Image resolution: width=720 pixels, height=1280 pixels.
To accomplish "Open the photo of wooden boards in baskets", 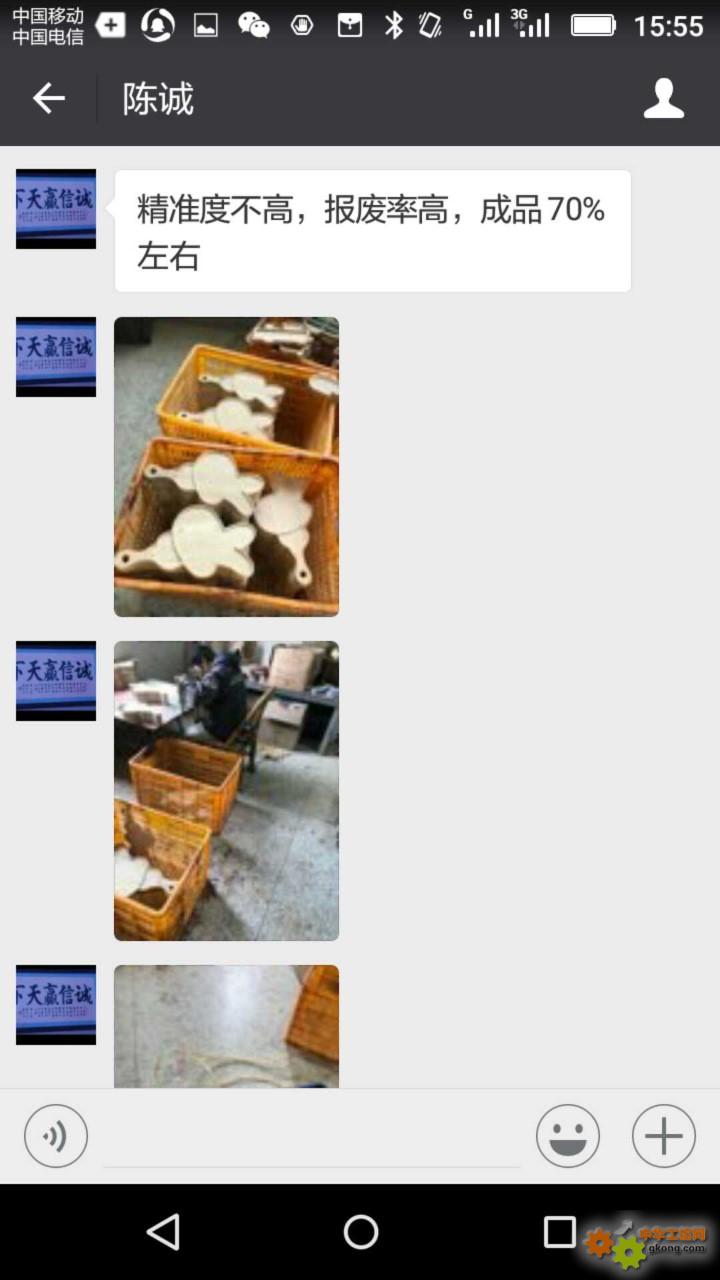I will coord(226,467).
